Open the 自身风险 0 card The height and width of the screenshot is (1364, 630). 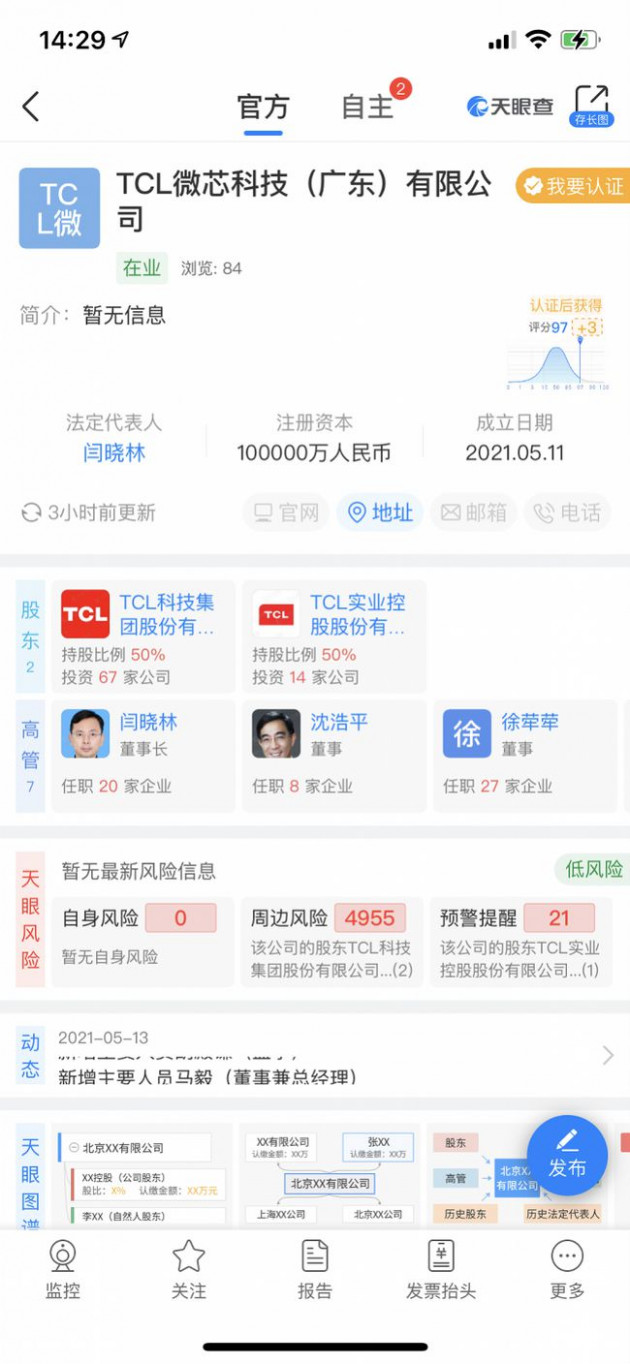pos(142,941)
